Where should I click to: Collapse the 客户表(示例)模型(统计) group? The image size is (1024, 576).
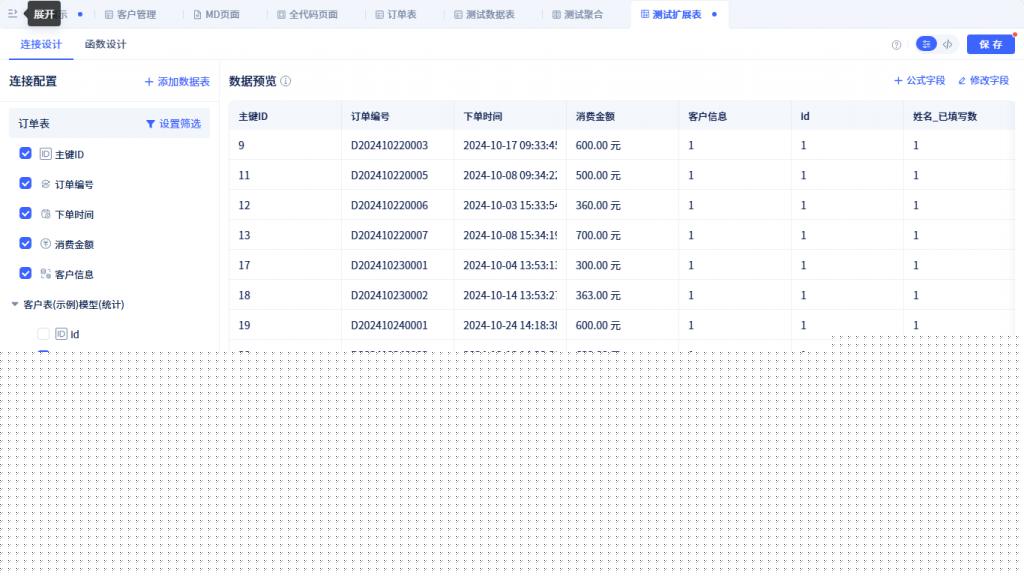[x=15, y=304]
